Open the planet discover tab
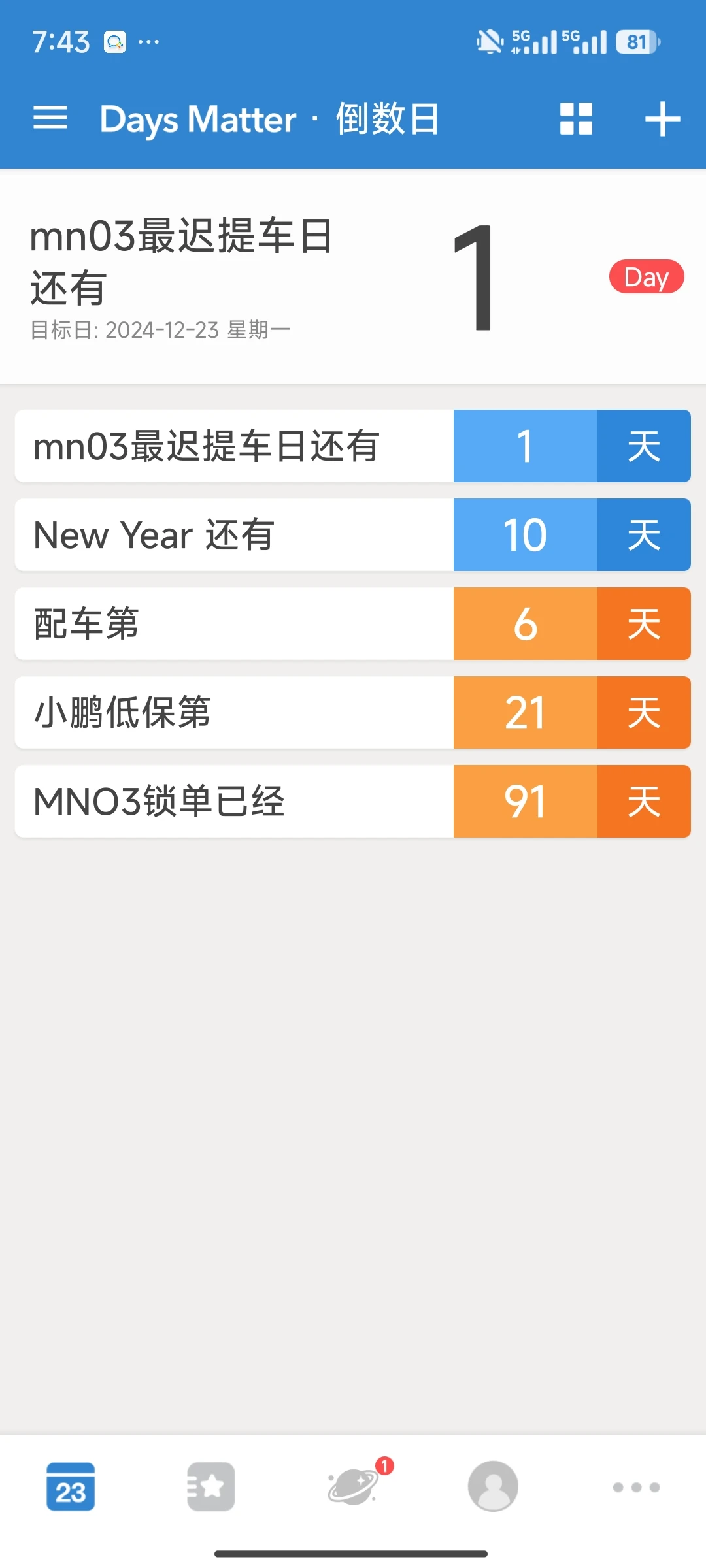 coord(354,1486)
